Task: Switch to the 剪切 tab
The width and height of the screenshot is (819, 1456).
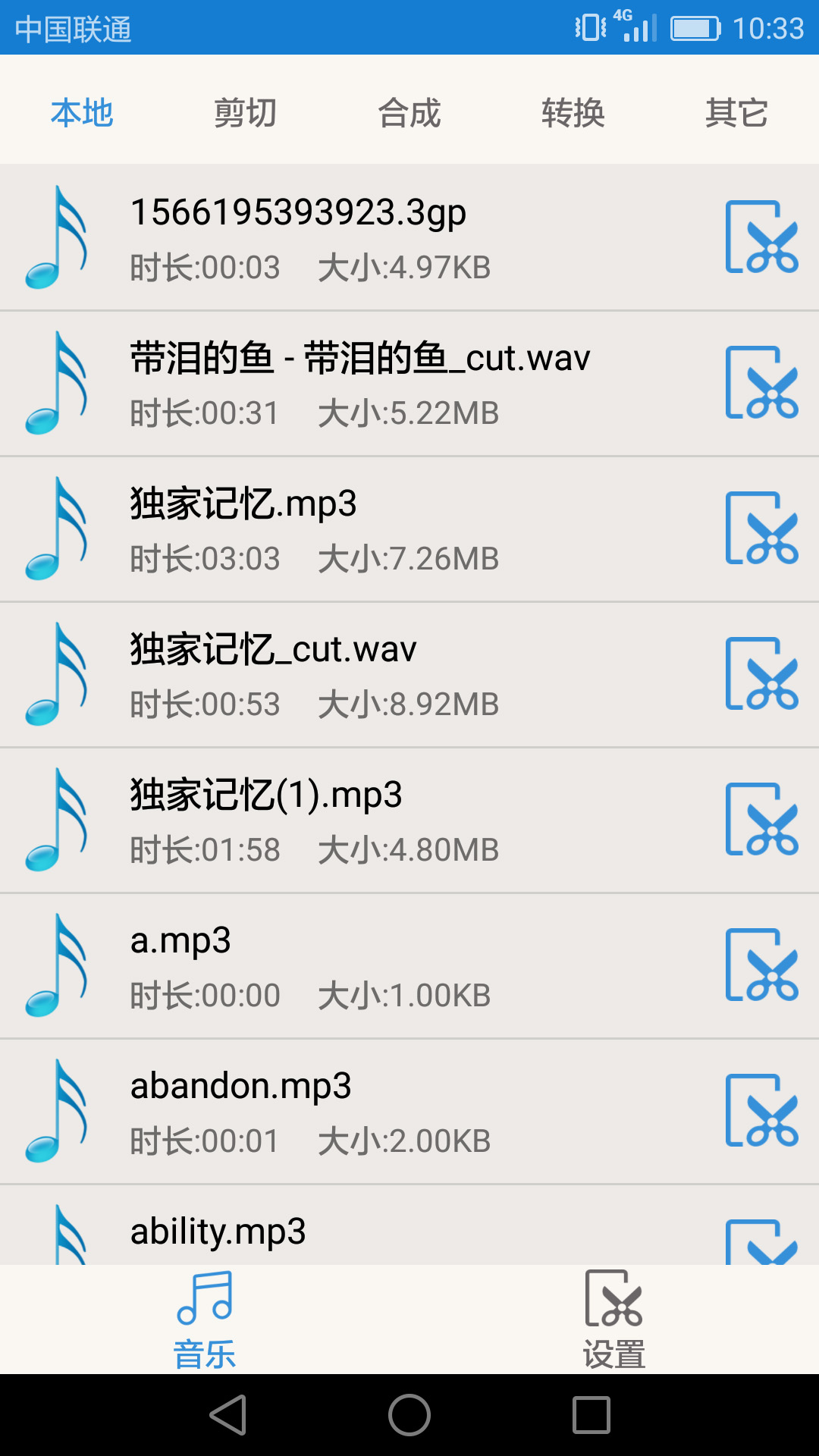Action: [x=245, y=111]
